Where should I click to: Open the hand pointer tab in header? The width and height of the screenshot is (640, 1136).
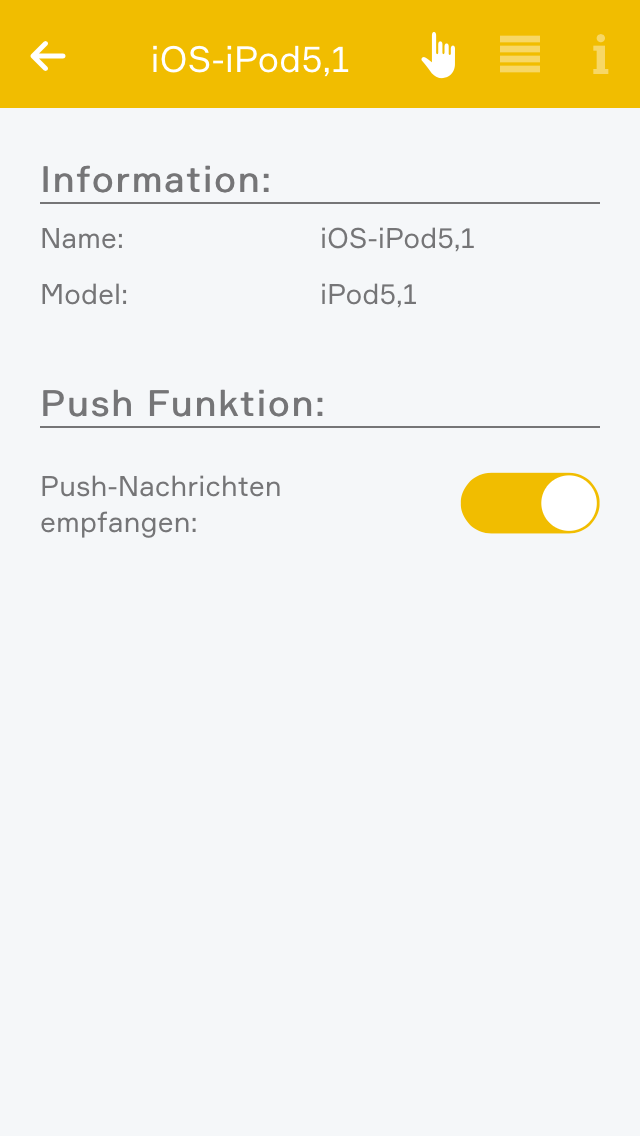438,55
